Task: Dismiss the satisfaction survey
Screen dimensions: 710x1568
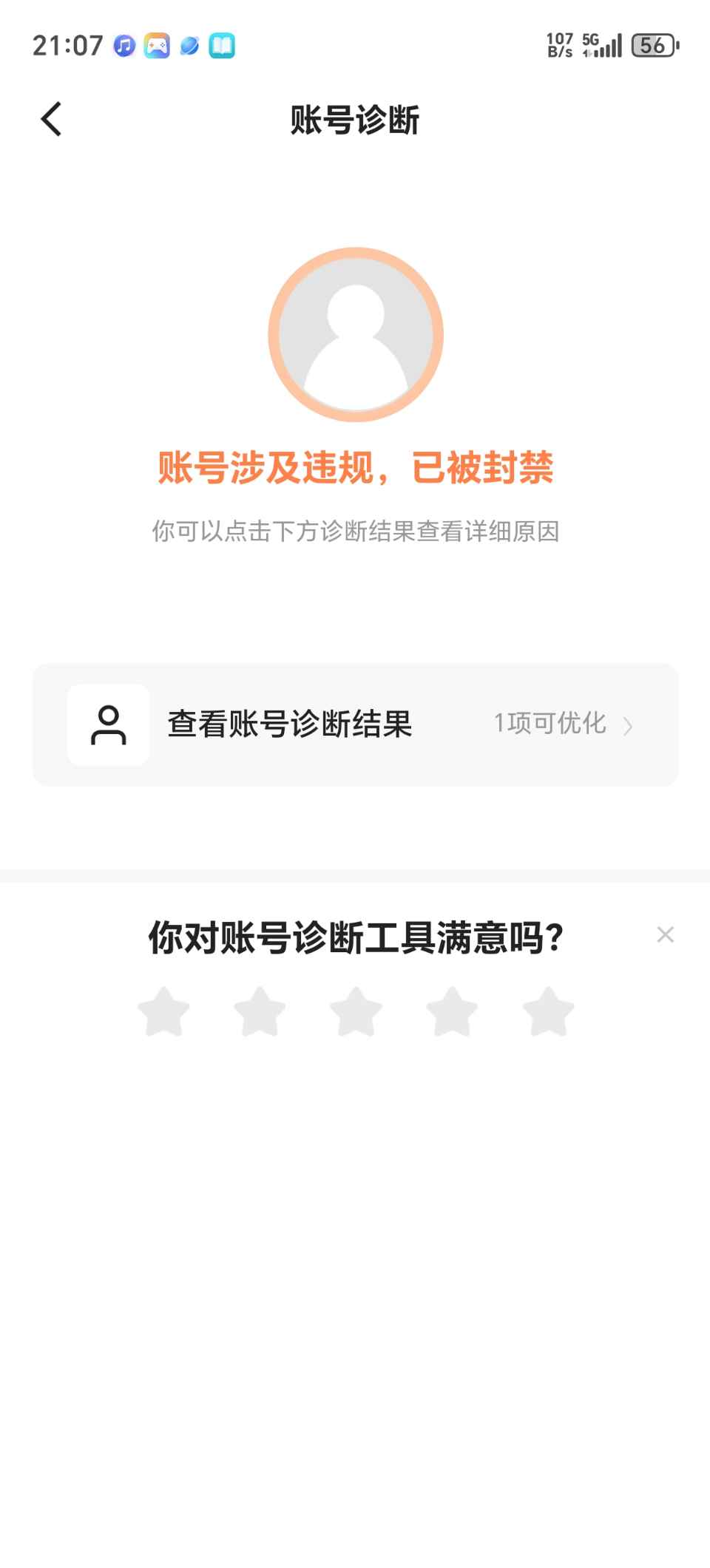Action: click(x=665, y=935)
